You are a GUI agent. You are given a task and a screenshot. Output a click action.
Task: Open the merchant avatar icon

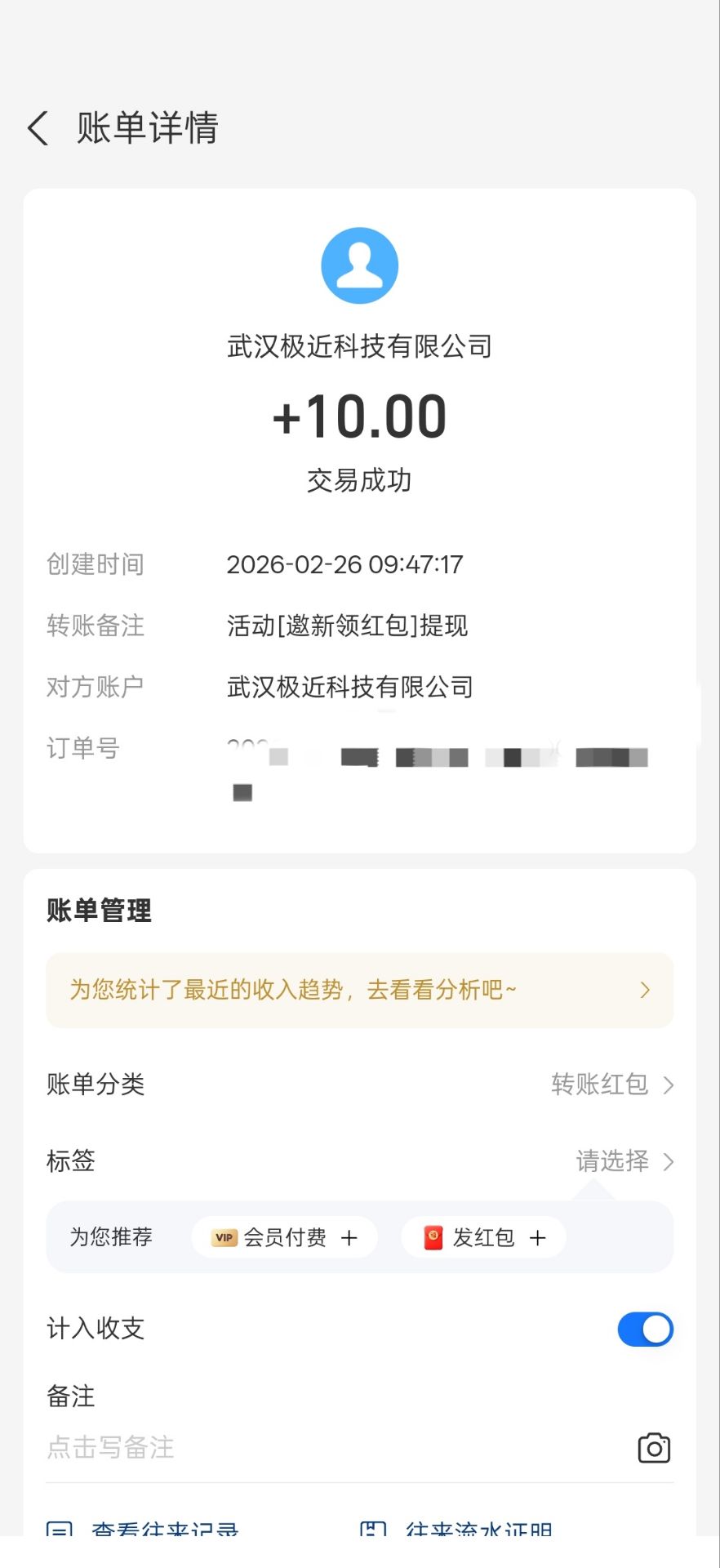359,264
